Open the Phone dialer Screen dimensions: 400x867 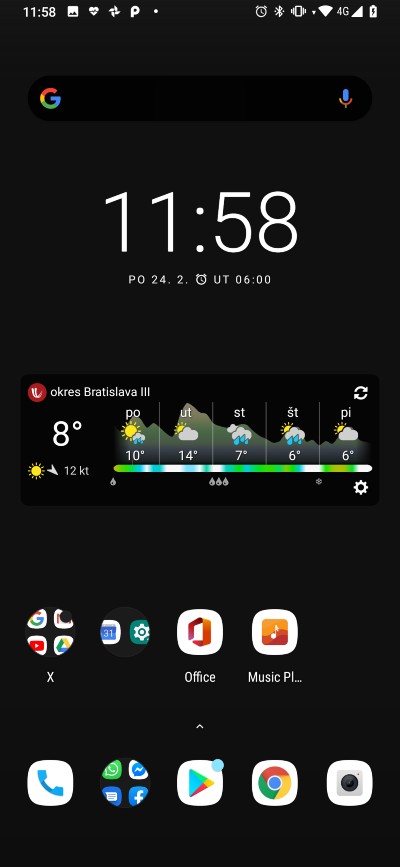click(50, 782)
